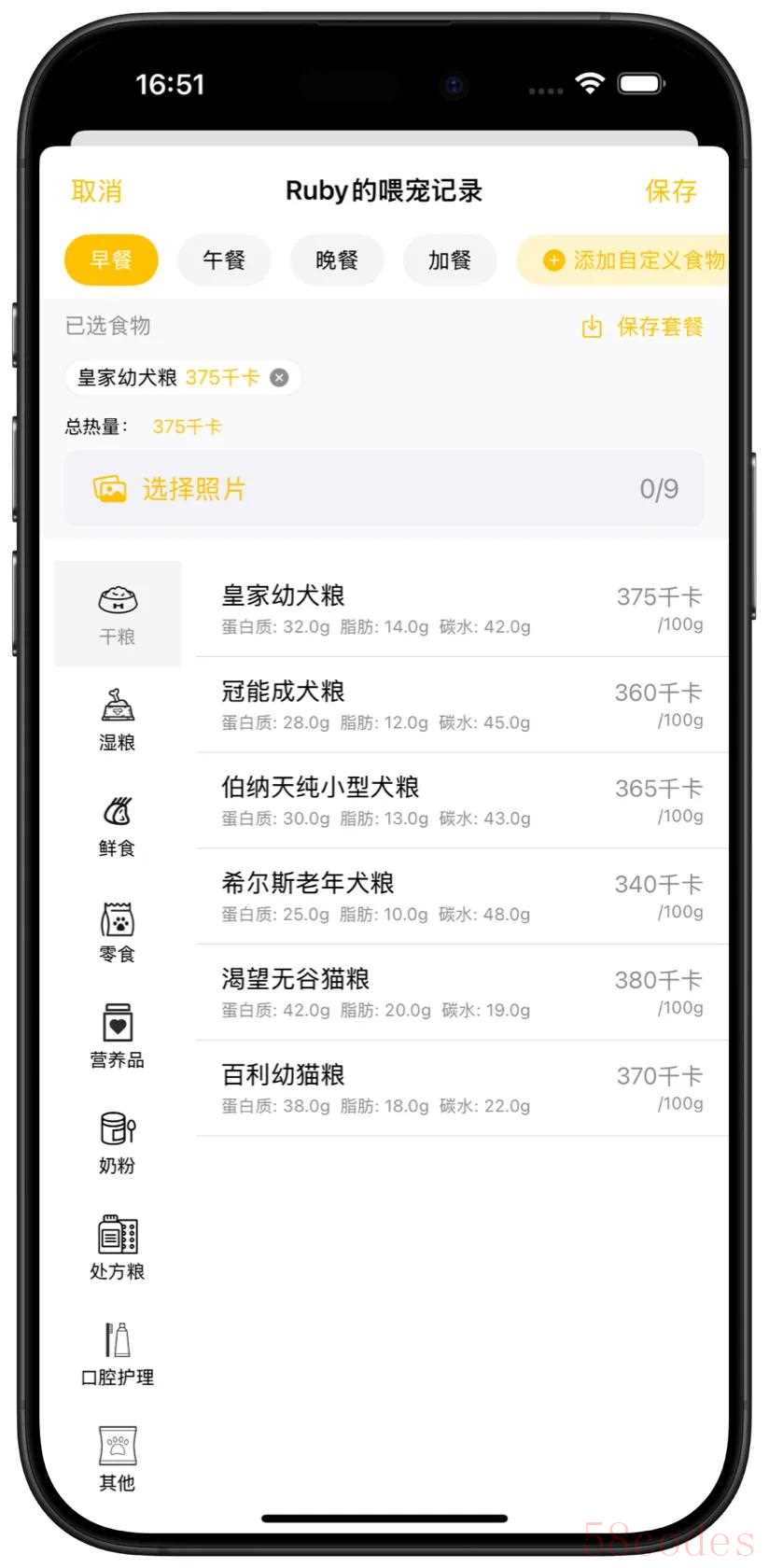Screen dimensions: 769x1568
Task: Select 希尔斯老年犬粮 food row
Action: (x=462, y=897)
